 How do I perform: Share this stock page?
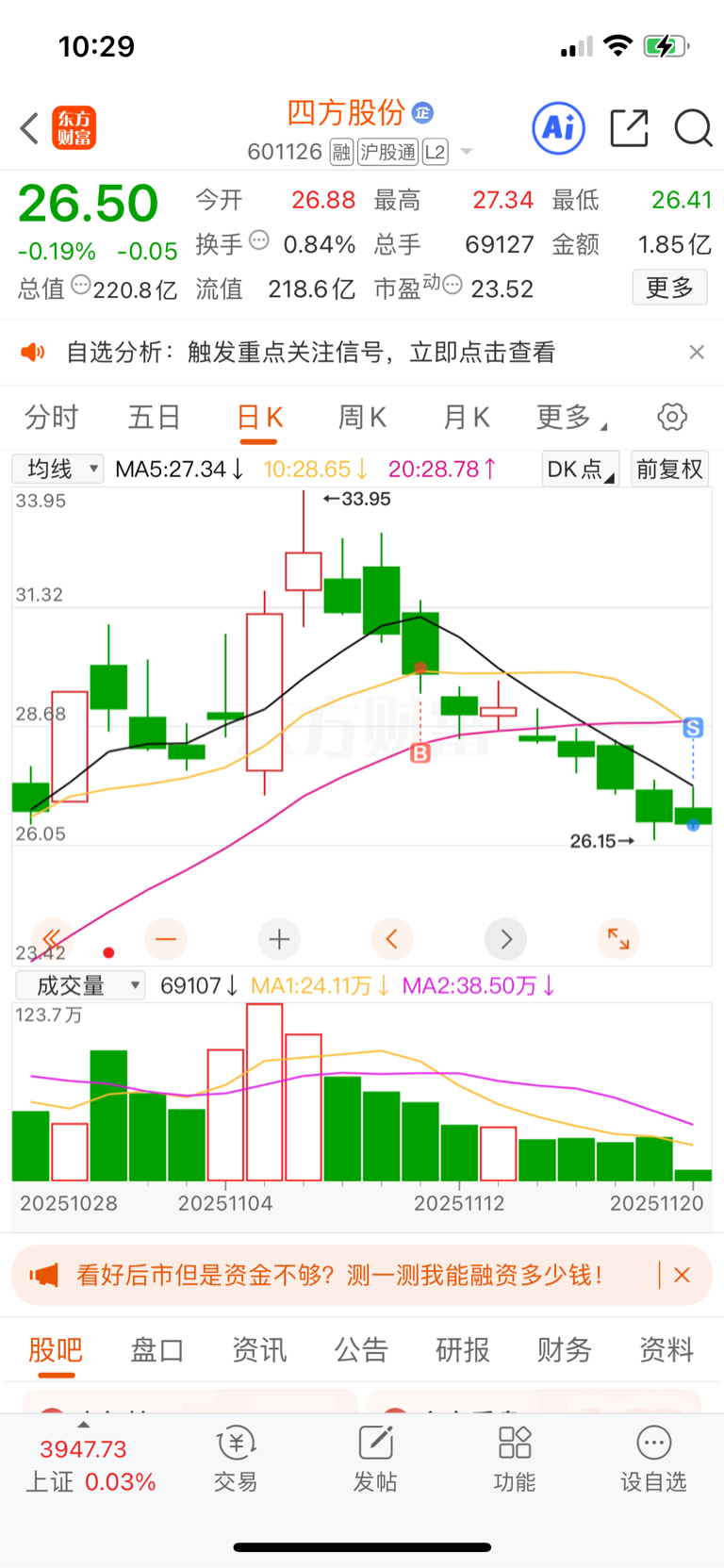pos(629,128)
